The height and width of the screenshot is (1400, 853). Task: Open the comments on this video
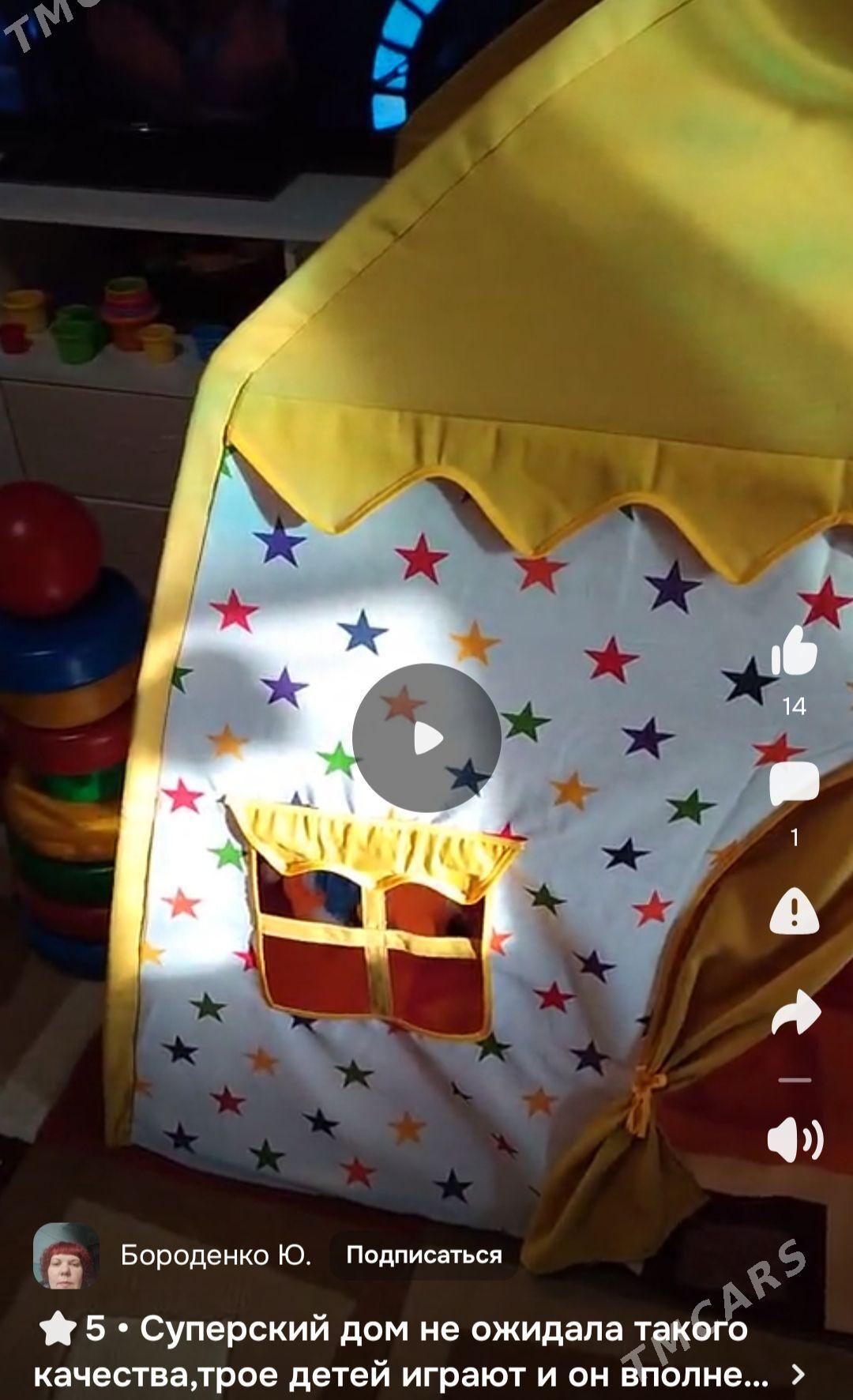tap(794, 785)
